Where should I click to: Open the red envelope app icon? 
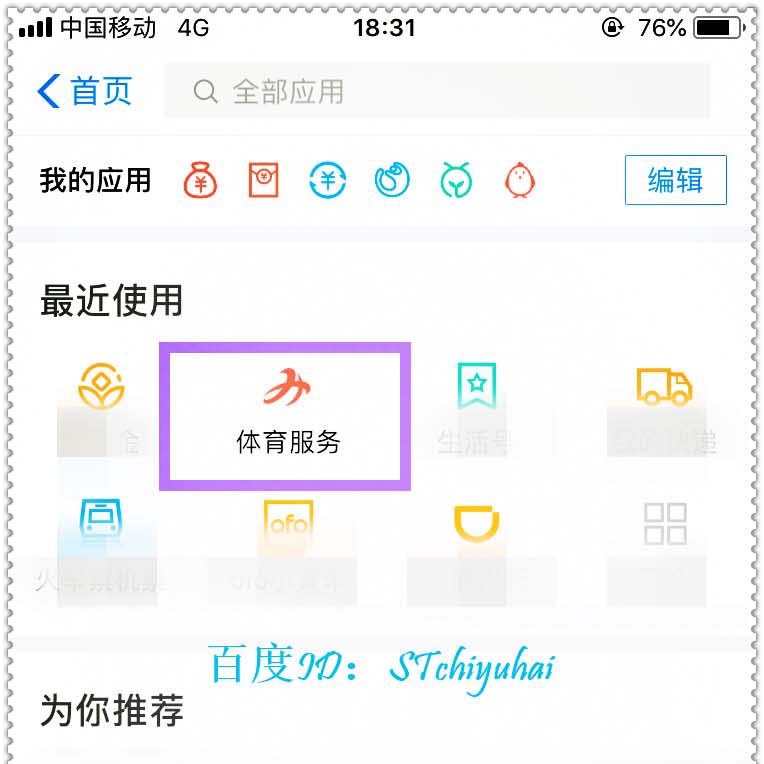[x=264, y=181]
